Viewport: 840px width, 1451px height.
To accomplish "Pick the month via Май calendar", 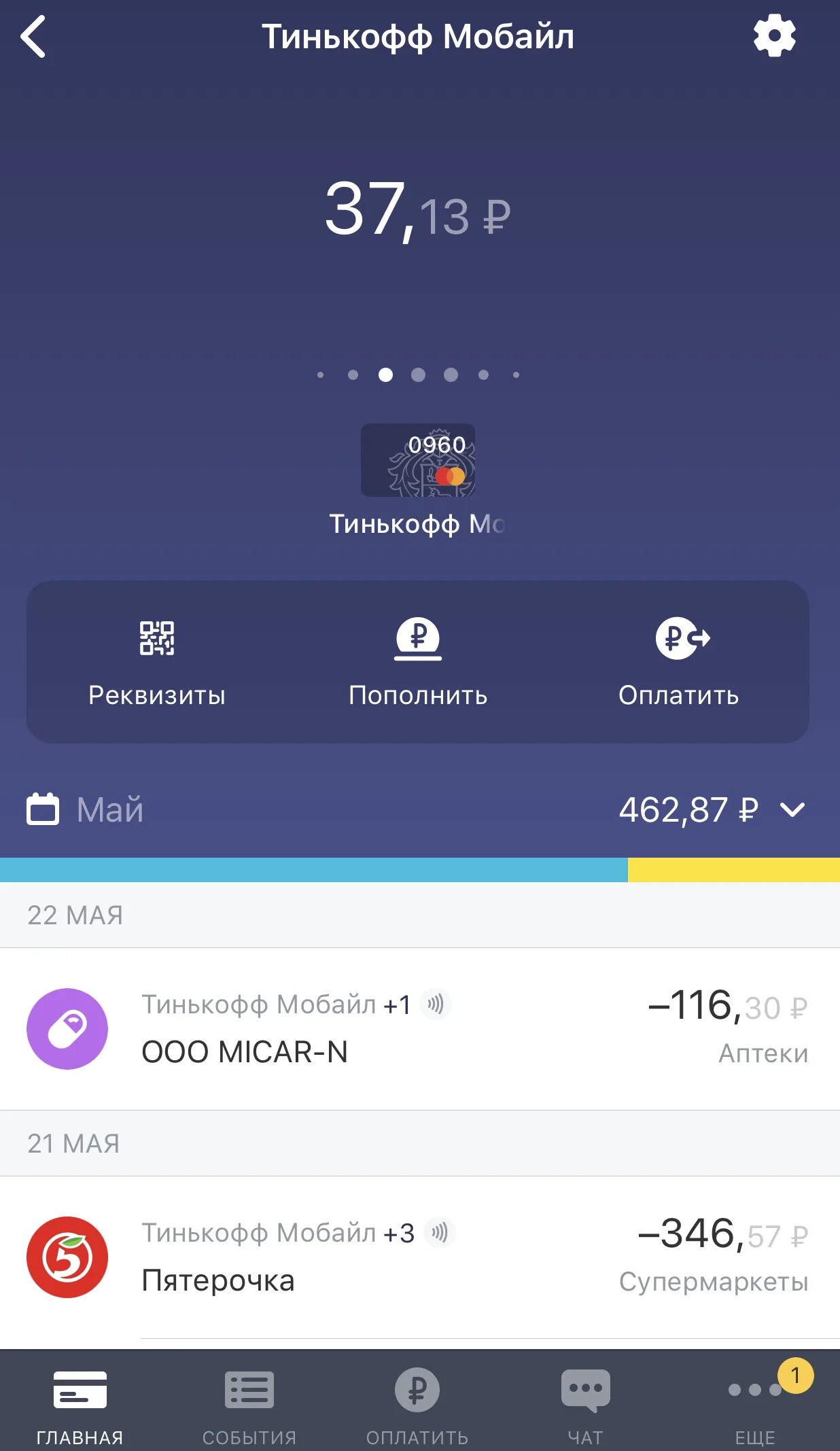I will [x=86, y=809].
